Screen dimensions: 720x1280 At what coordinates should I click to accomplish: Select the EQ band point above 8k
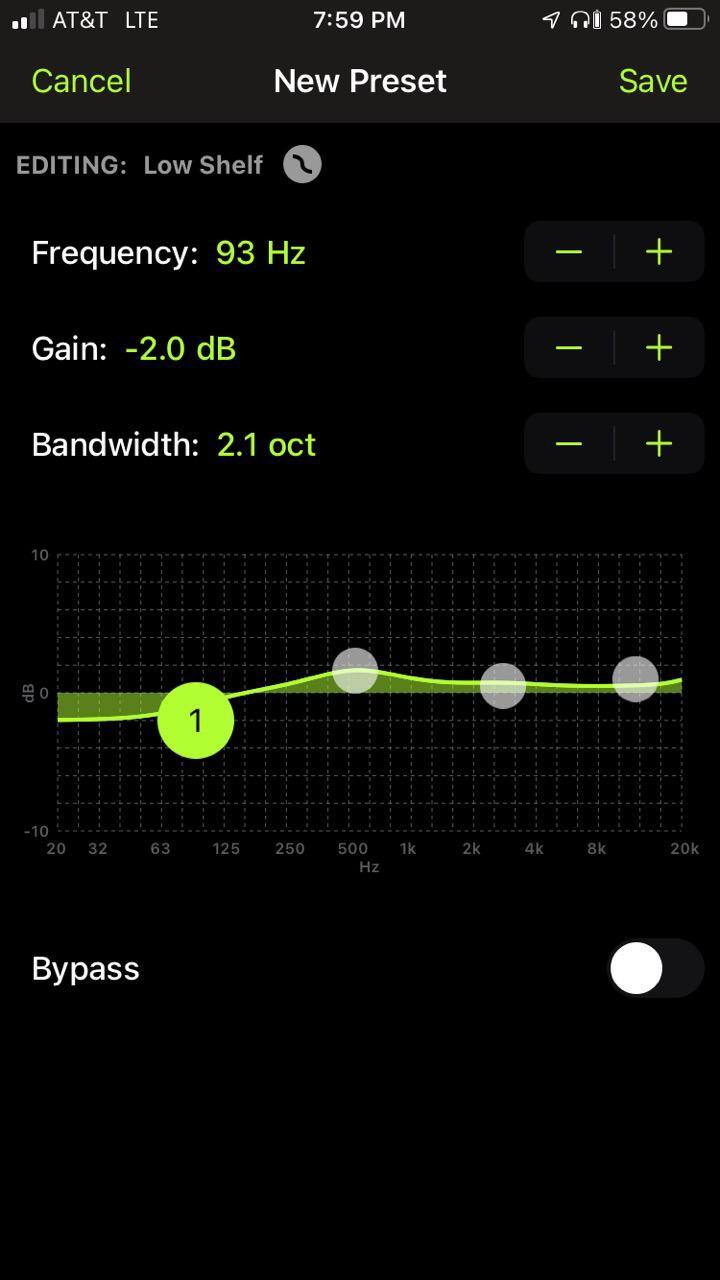(x=636, y=679)
